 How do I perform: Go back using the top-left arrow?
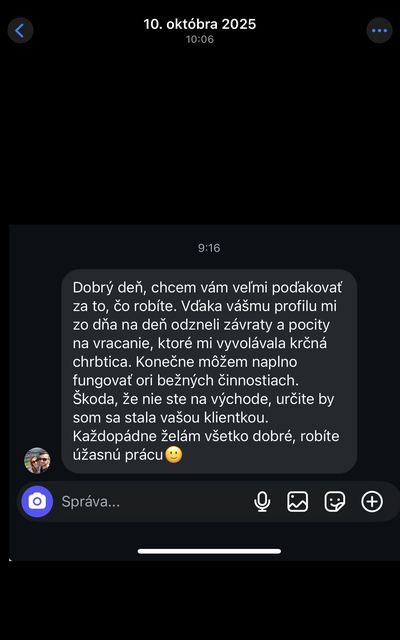tap(20, 31)
